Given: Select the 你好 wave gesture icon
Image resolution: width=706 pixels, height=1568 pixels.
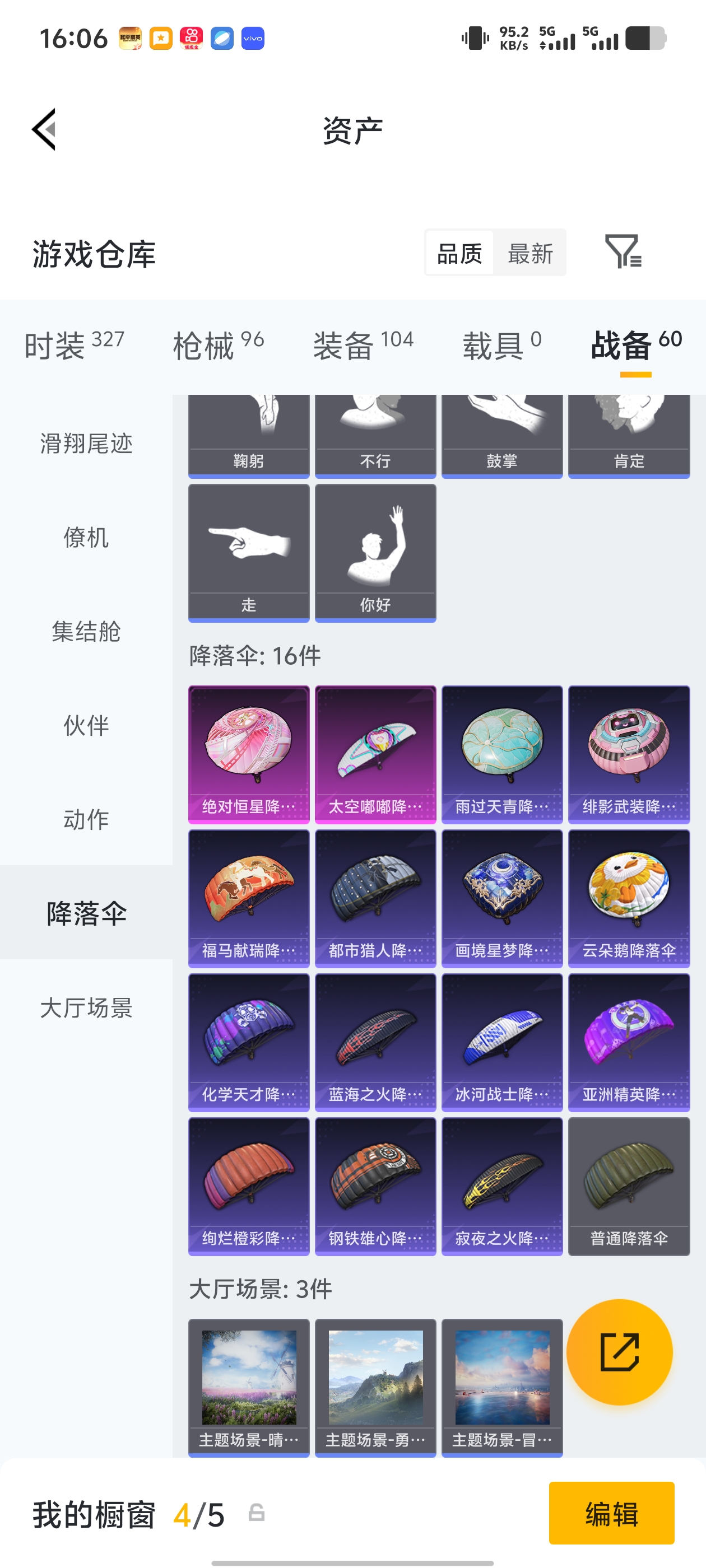Looking at the screenshot, I should (x=375, y=551).
